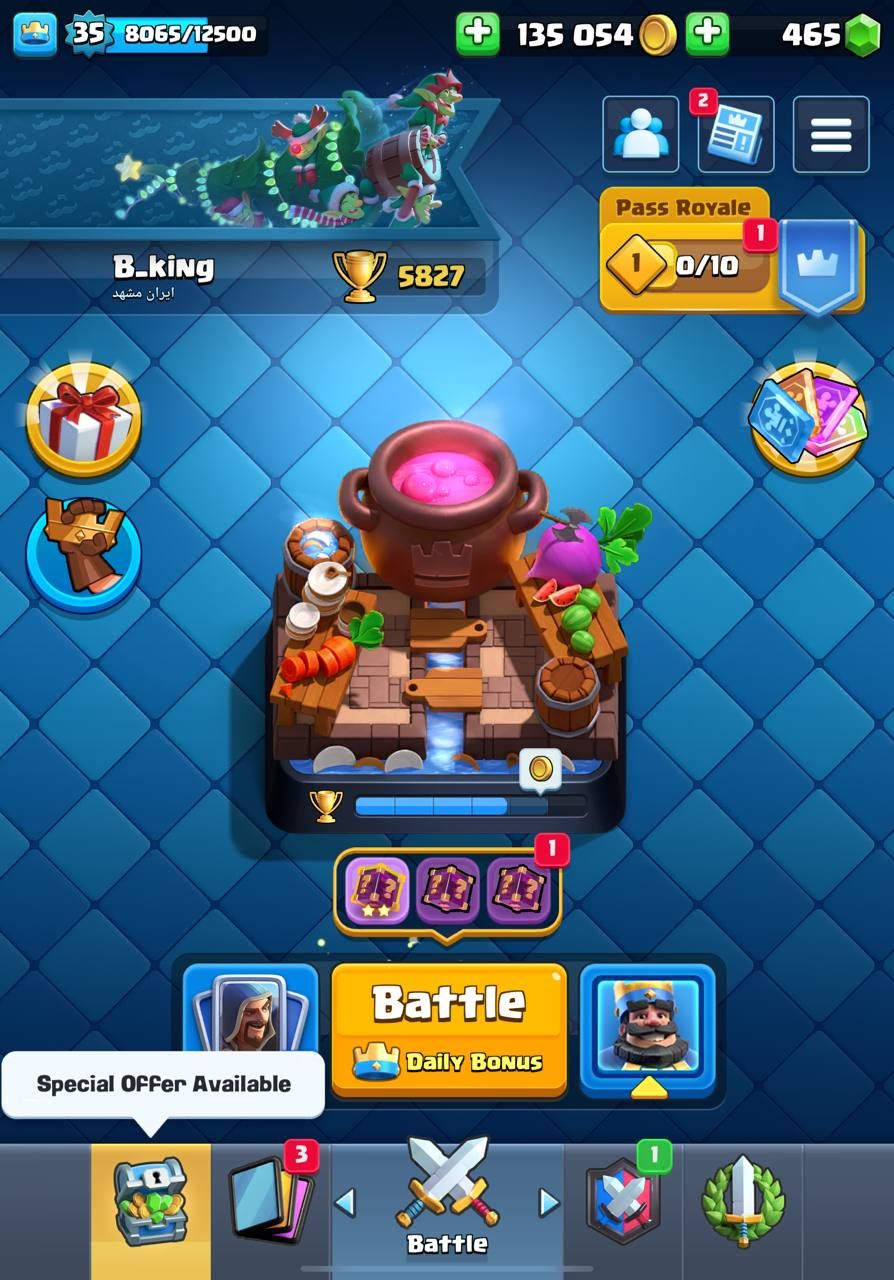Start a Battle with Daily Bonus

448,1030
